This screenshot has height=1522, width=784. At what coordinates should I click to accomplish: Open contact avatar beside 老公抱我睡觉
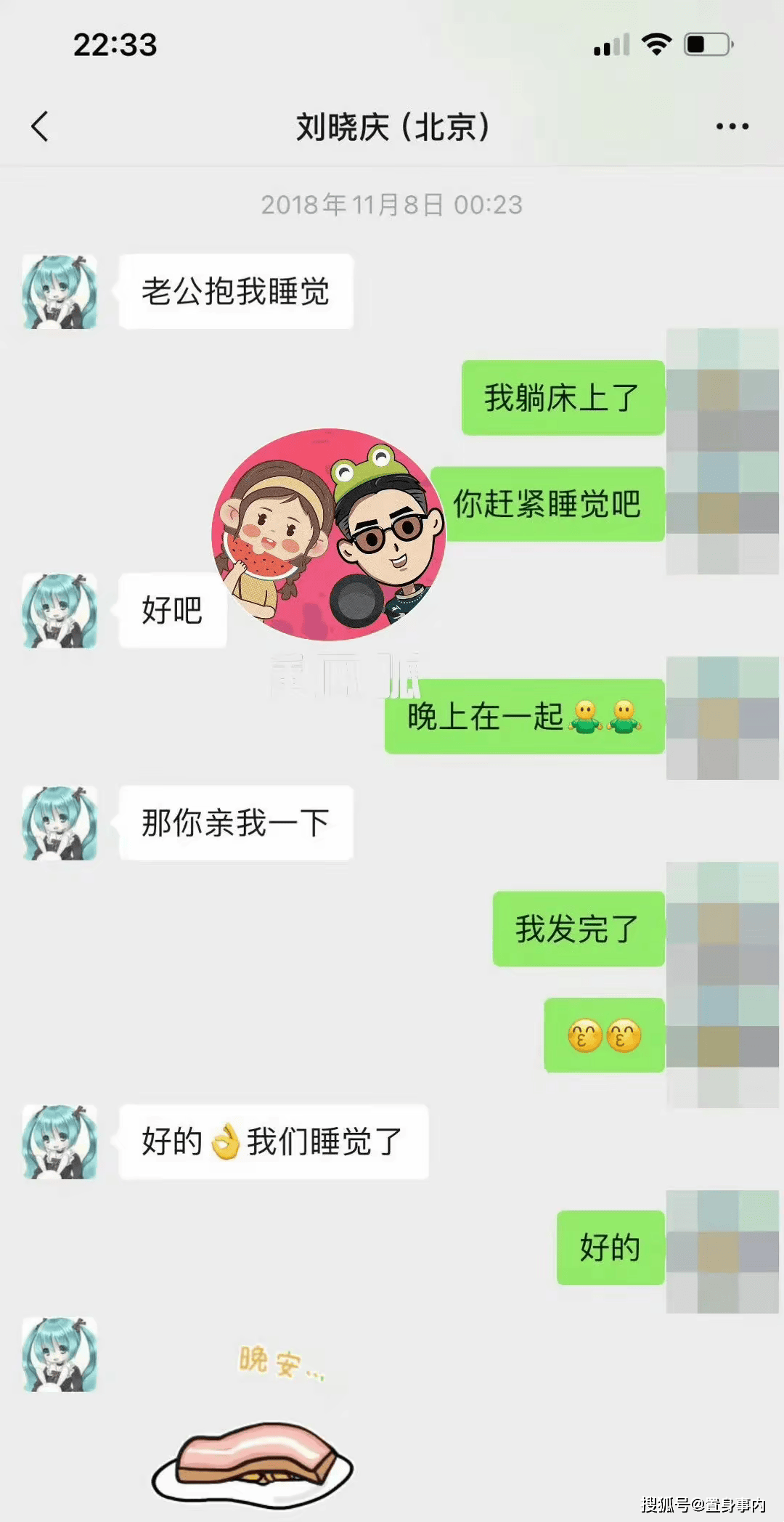tap(60, 292)
